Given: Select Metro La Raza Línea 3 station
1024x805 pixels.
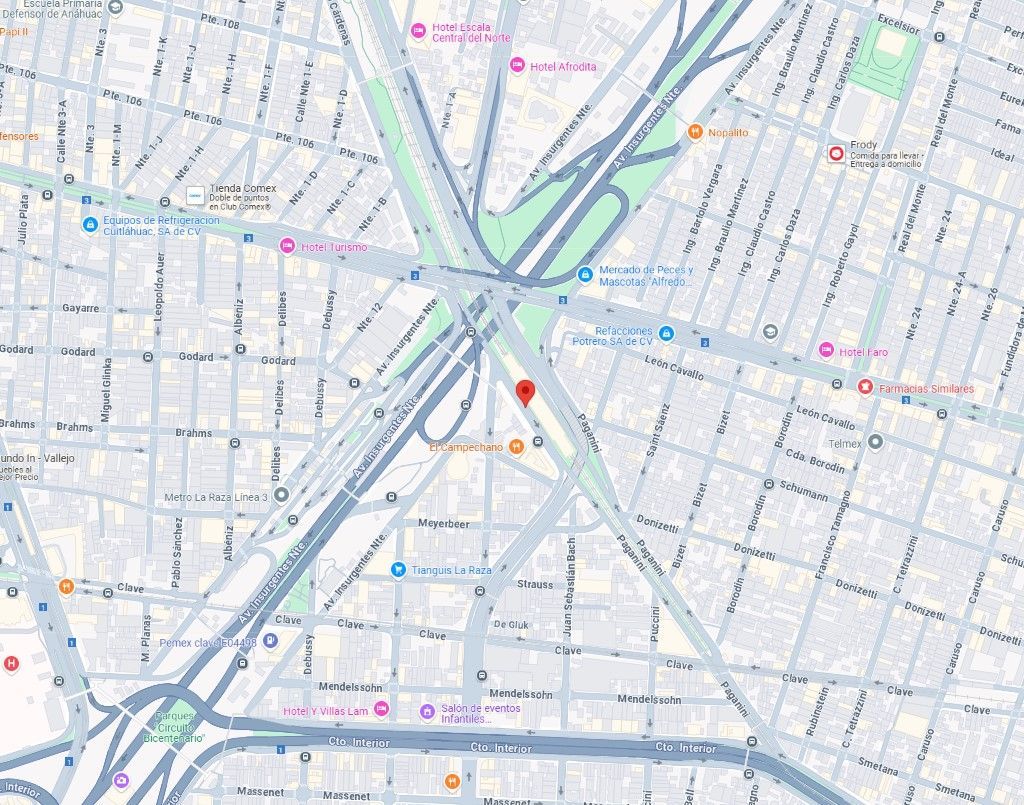Looking at the screenshot, I should click(281, 496).
